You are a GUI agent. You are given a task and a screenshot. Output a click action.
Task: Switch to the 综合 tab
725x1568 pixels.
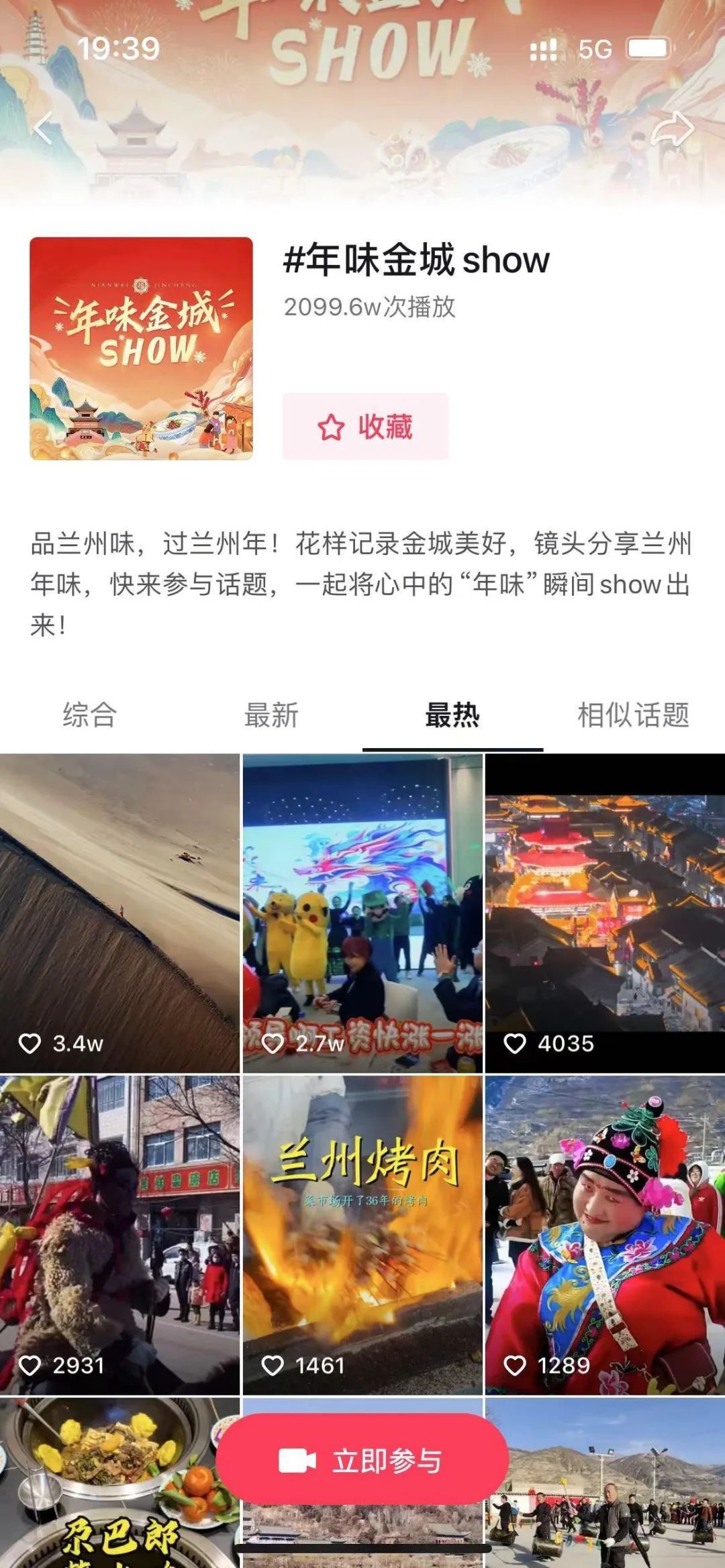pyautogui.click(x=90, y=715)
